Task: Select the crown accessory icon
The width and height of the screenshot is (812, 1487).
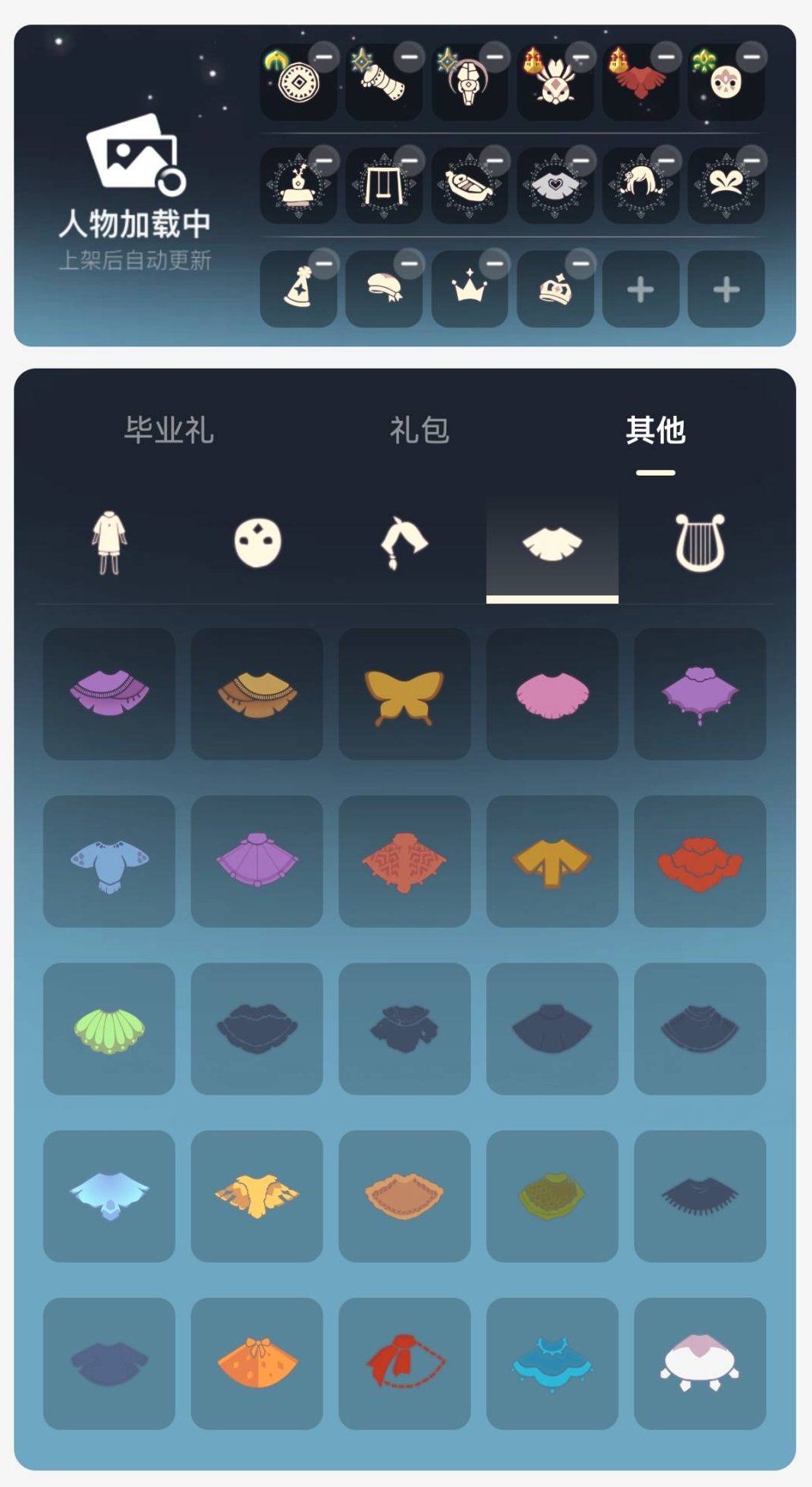Action: (471, 290)
